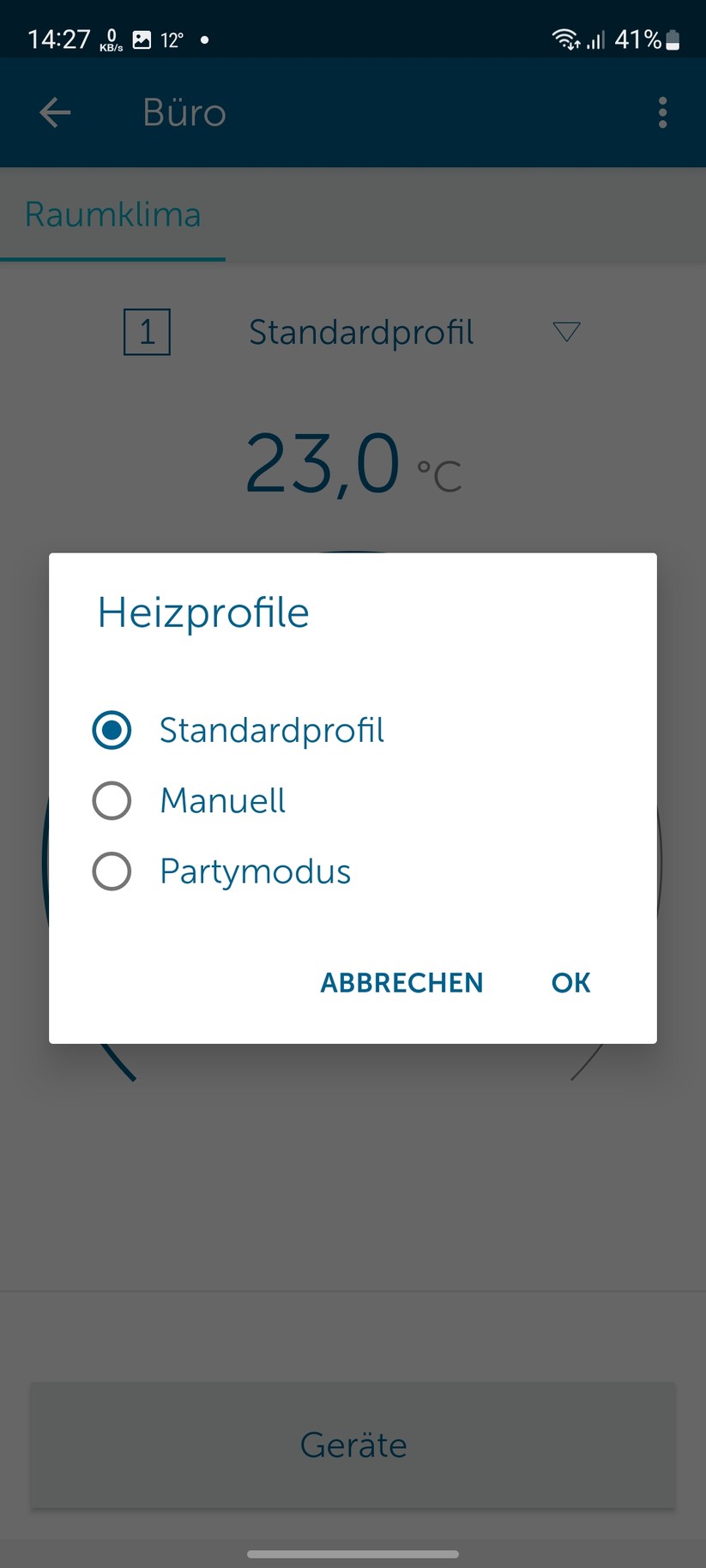
Task: Switch to the Raumklima tab
Action: coord(112,215)
